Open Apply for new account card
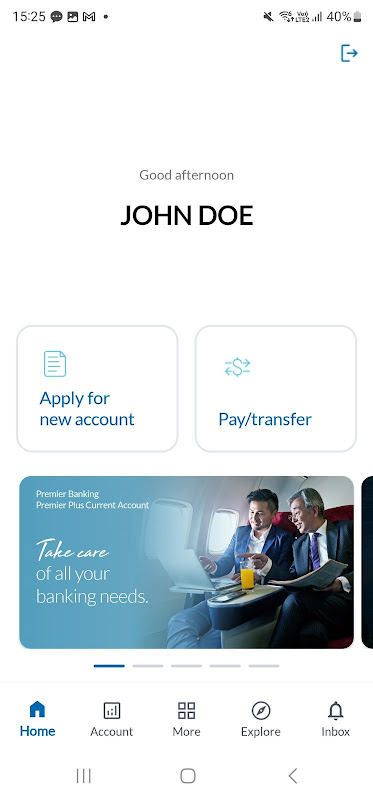 click(x=97, y=389)
